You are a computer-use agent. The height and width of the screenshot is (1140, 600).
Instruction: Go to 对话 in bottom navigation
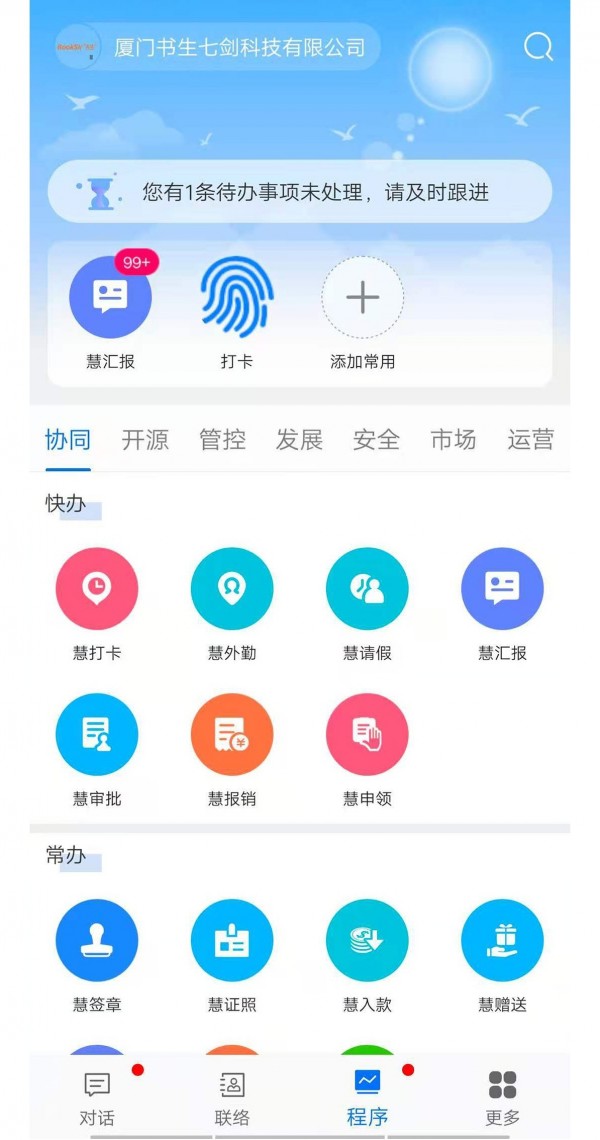point(97,1098)
